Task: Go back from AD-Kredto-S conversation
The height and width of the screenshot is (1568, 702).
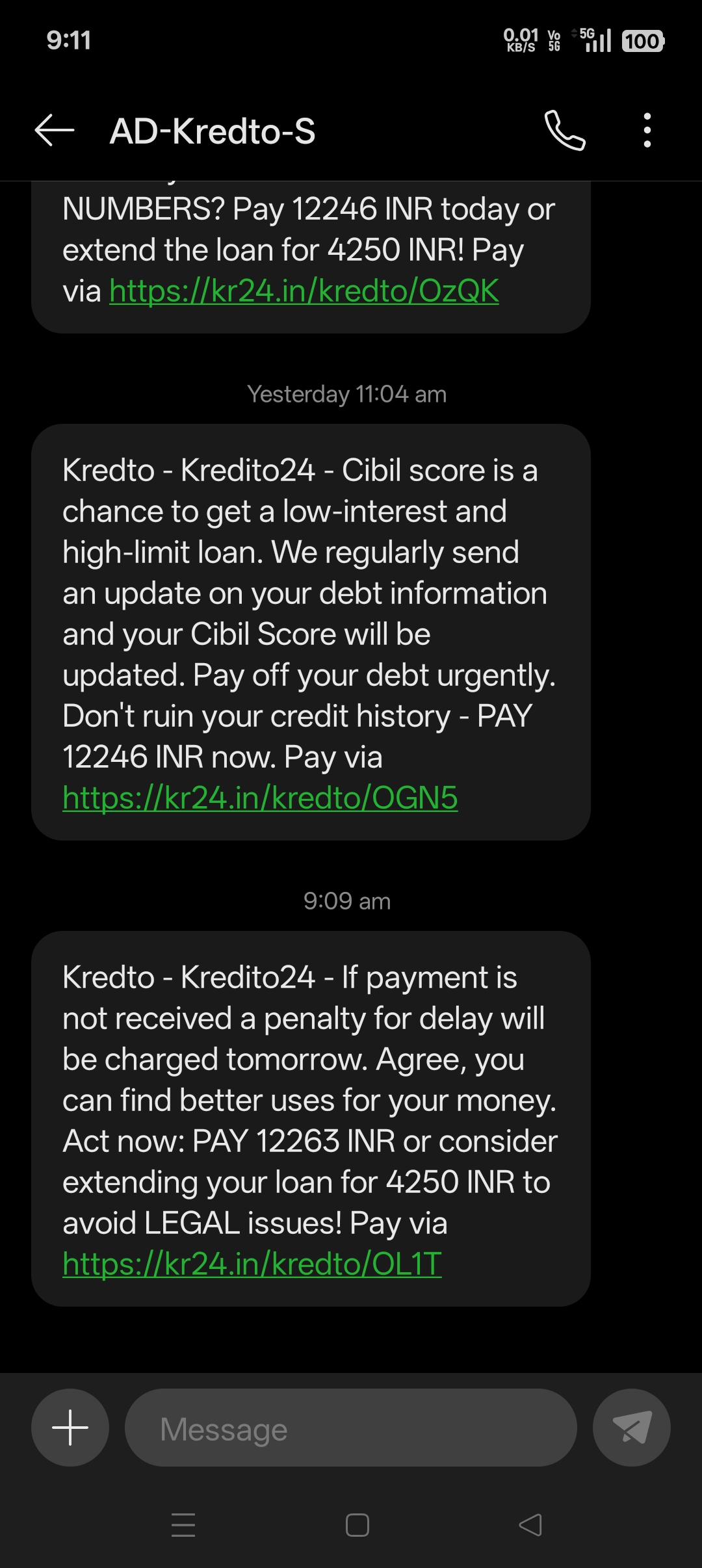Action: click(55, 131)
